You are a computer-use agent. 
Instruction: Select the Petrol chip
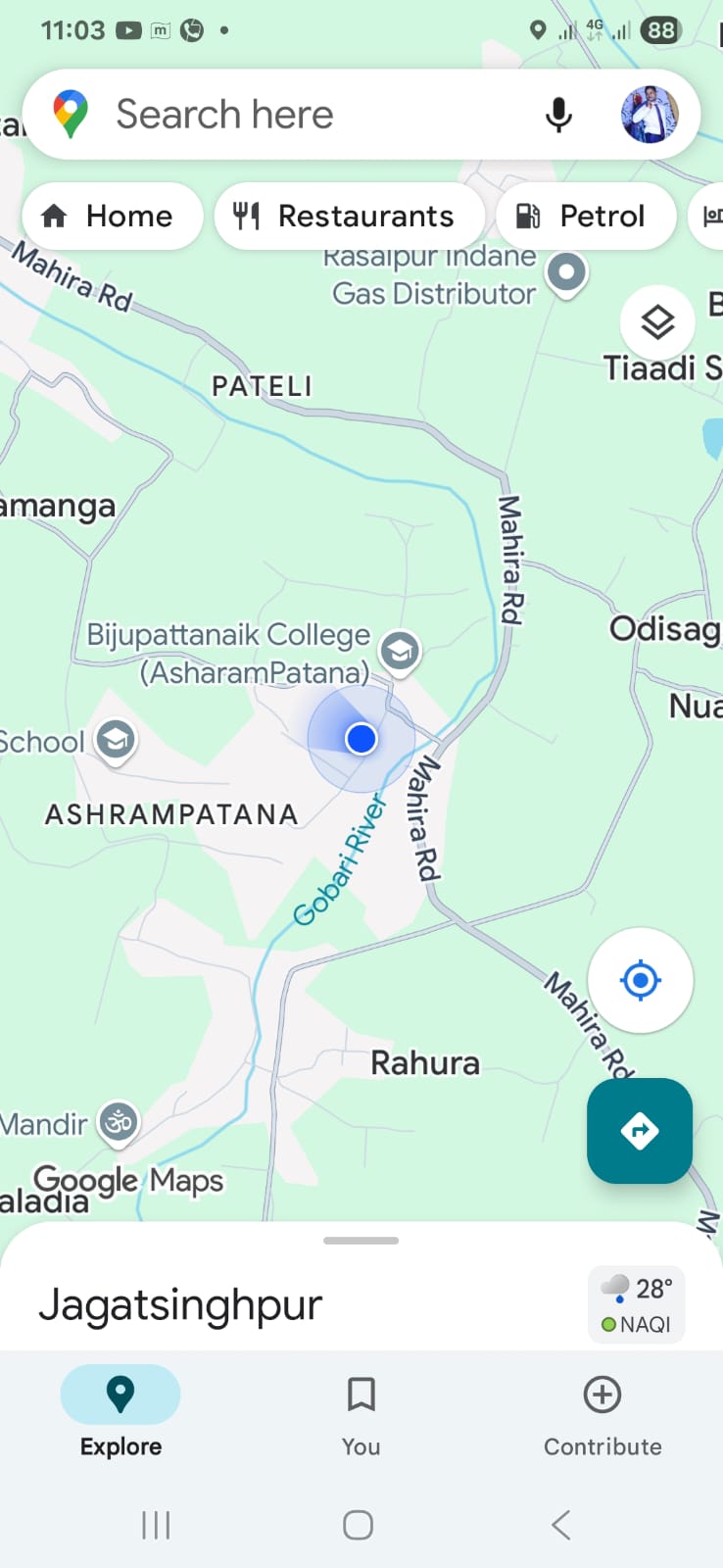[x=585, y=216]
